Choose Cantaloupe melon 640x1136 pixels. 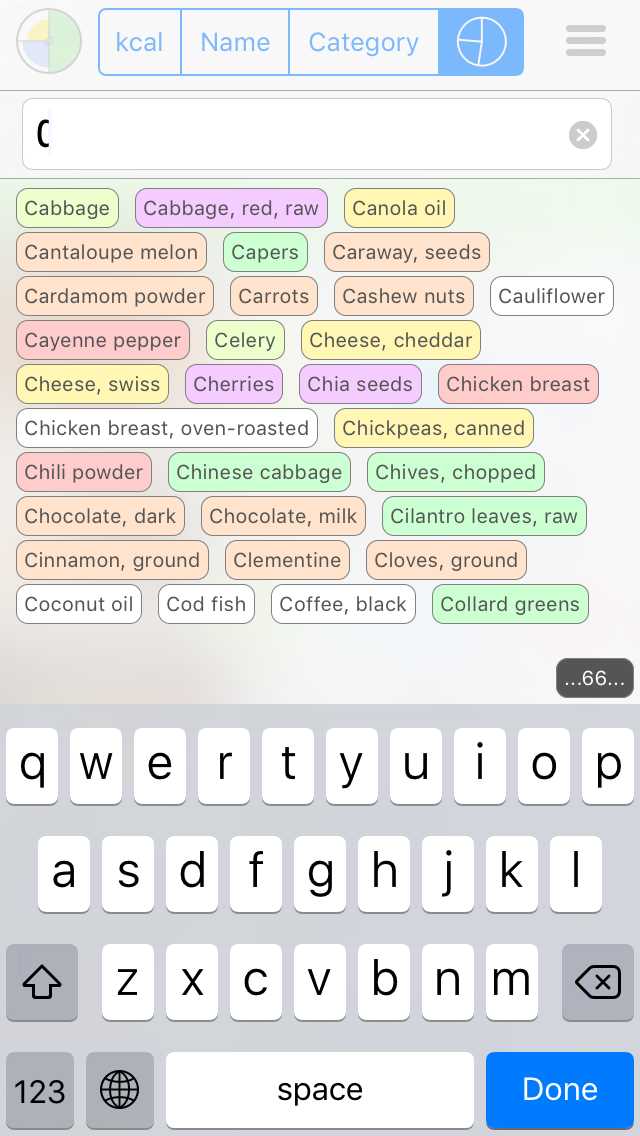click(112, 252)
